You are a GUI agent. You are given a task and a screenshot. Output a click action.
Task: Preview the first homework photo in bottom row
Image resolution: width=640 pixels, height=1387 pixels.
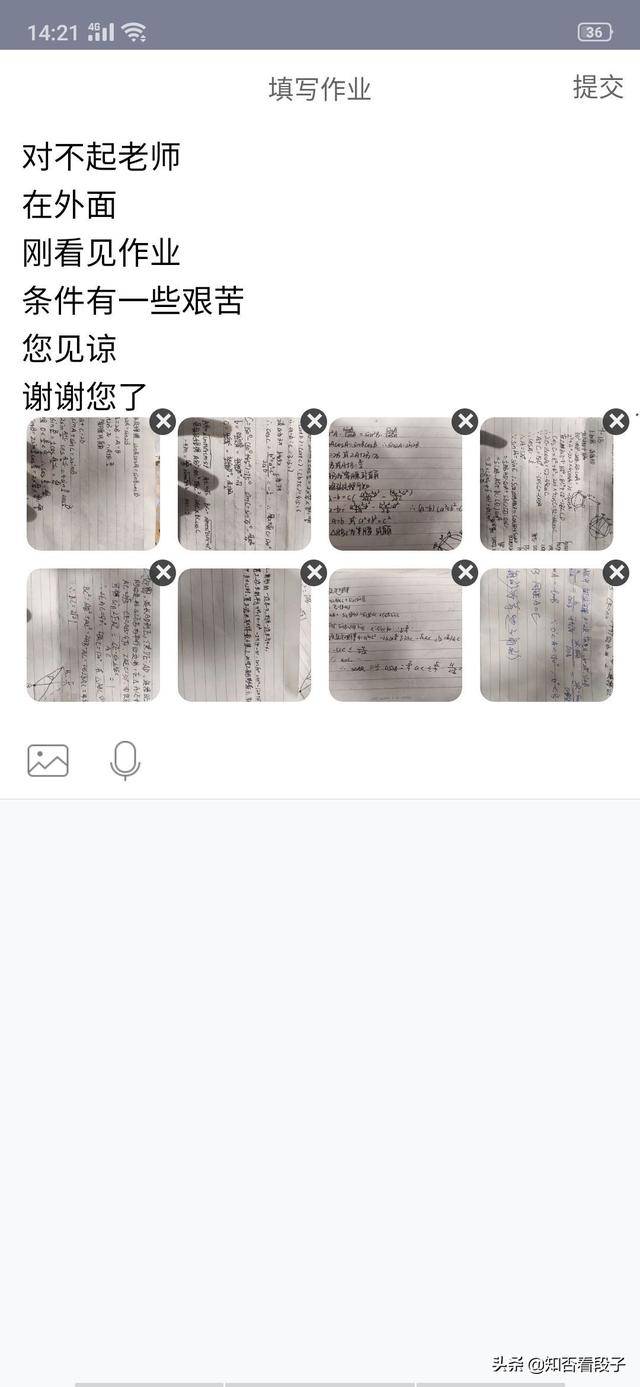(x=92, y=637)
